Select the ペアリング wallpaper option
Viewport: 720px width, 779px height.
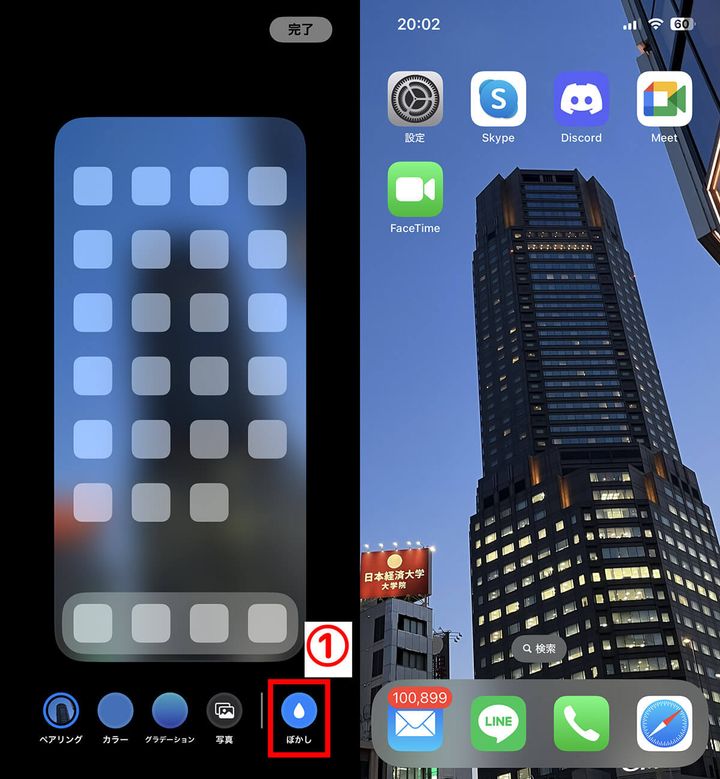point(61,711)
